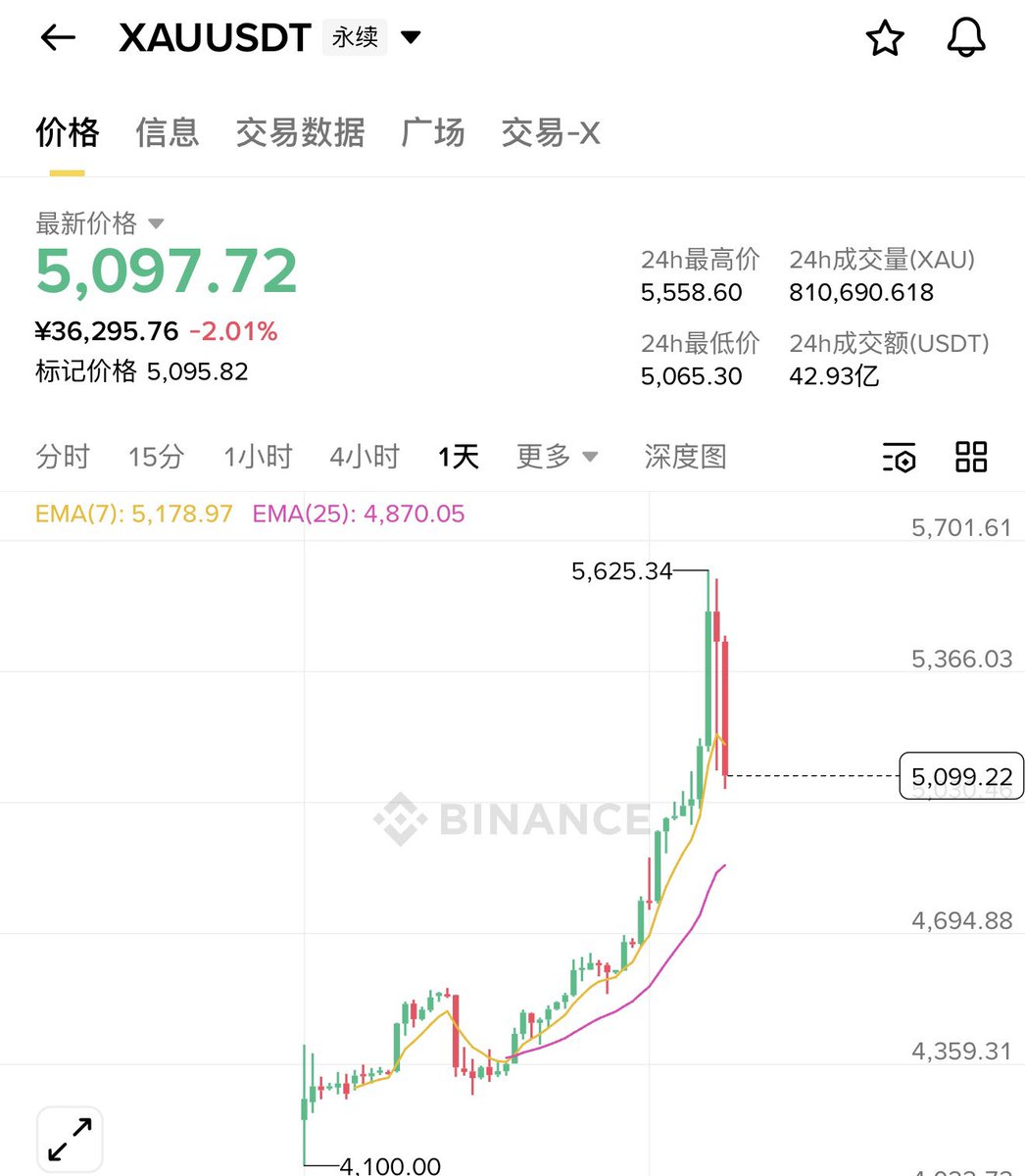This screenshot has width=1025, height=1176.
Task: Expand the chart to full screen
Action: (x=70, y=1140)
